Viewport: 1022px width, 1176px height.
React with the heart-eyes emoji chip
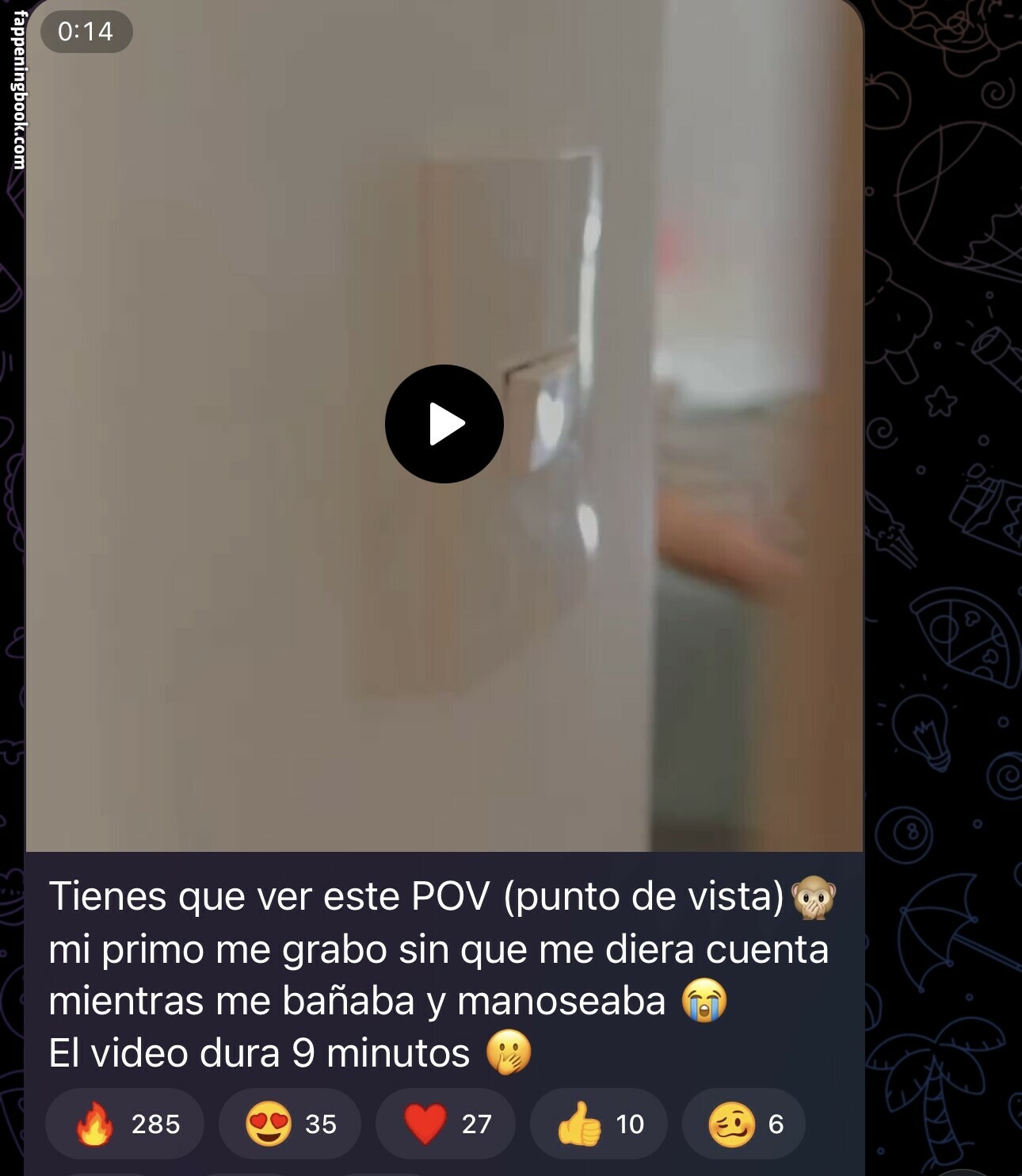tap(290, 1124)
